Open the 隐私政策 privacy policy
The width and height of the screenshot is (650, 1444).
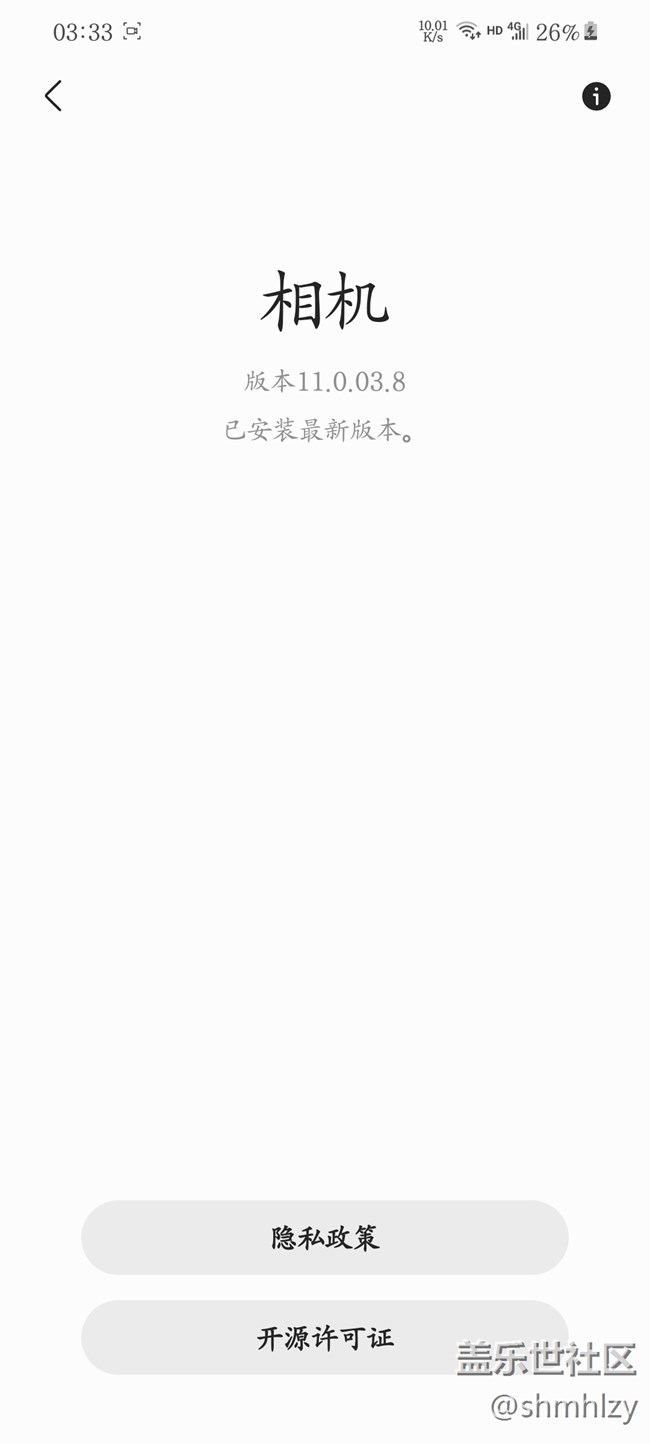pos(325,1238)
